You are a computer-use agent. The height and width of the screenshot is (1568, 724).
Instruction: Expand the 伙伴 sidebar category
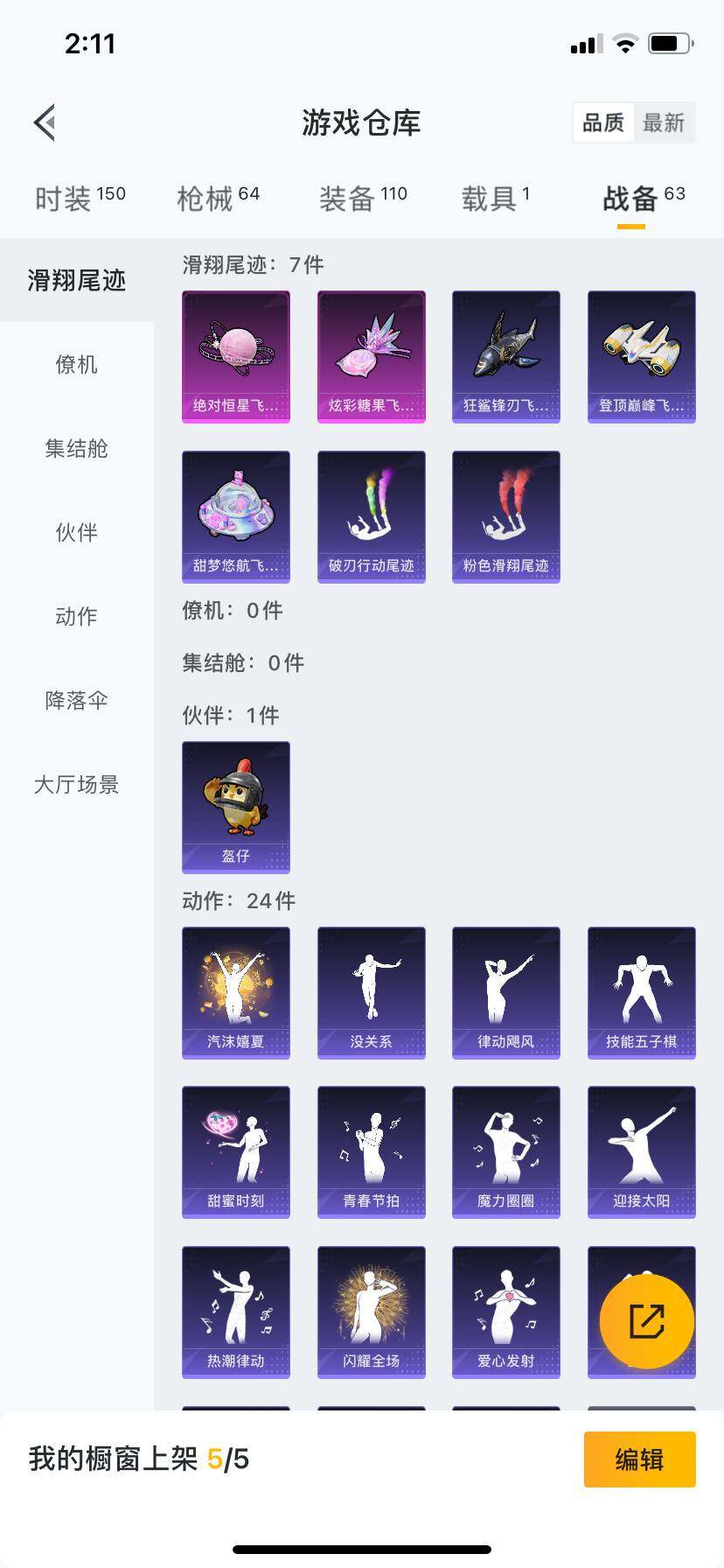(x=77, y=533)
